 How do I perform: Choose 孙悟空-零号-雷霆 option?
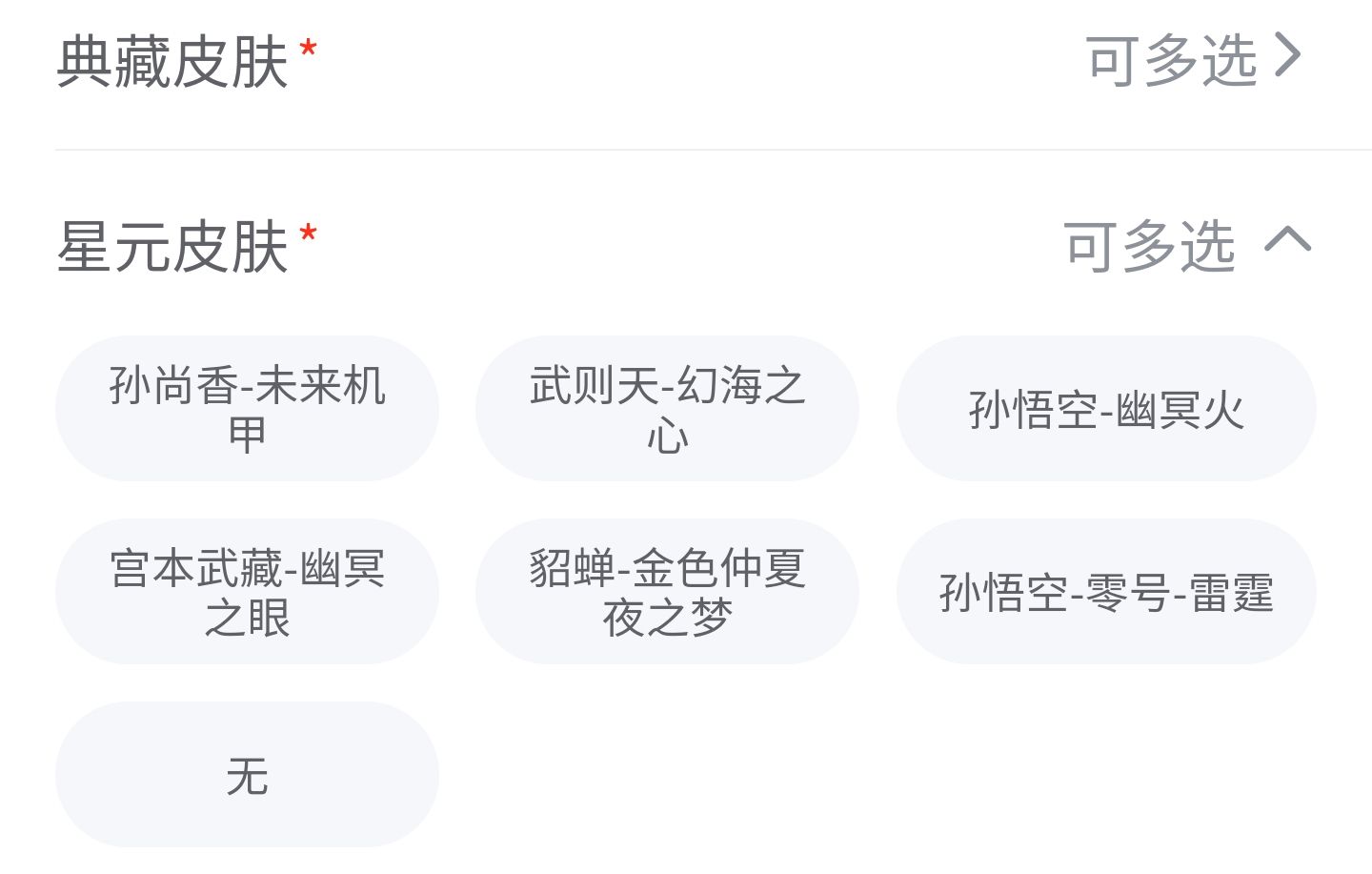pyautogui.click(x=1106, y=592)
